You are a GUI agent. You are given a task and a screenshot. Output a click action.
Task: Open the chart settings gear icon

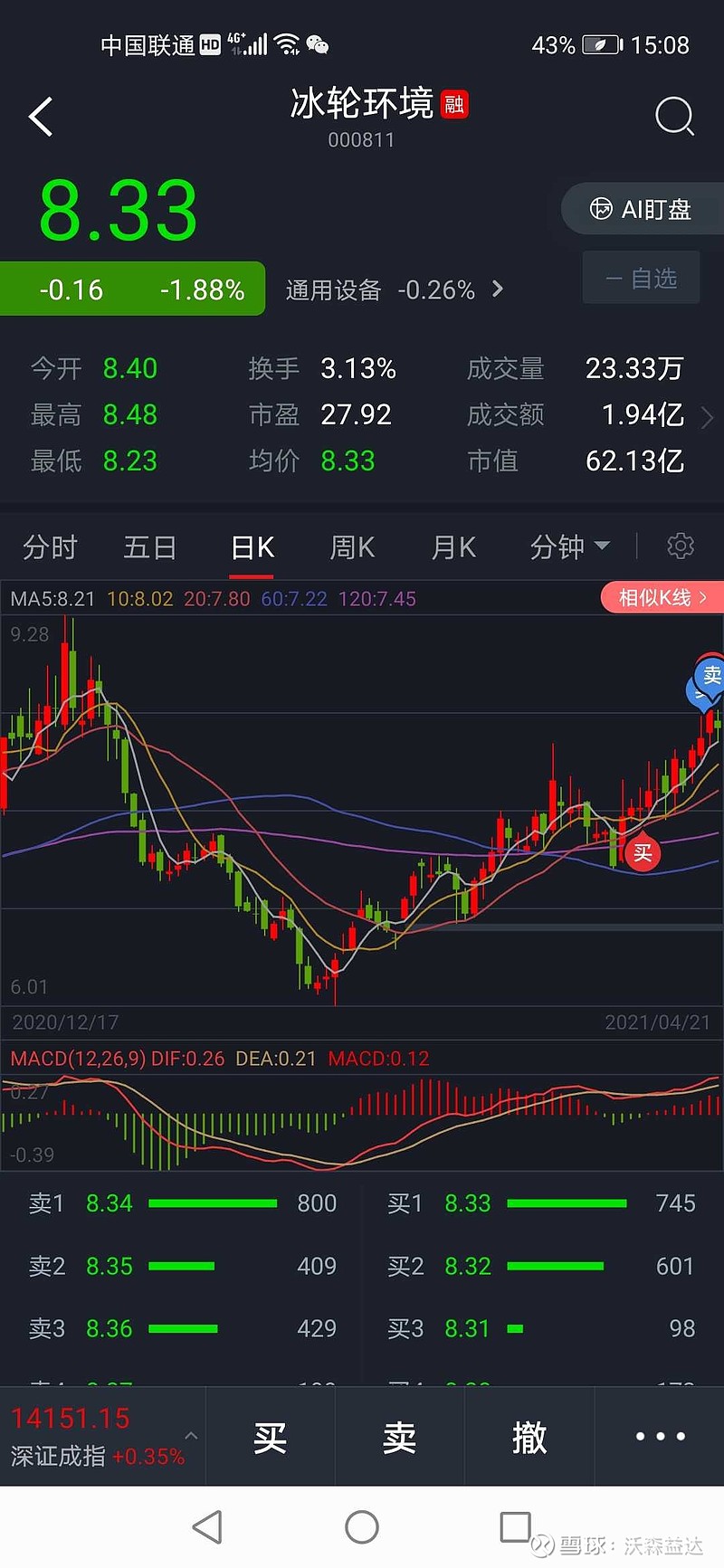(681, 546)
